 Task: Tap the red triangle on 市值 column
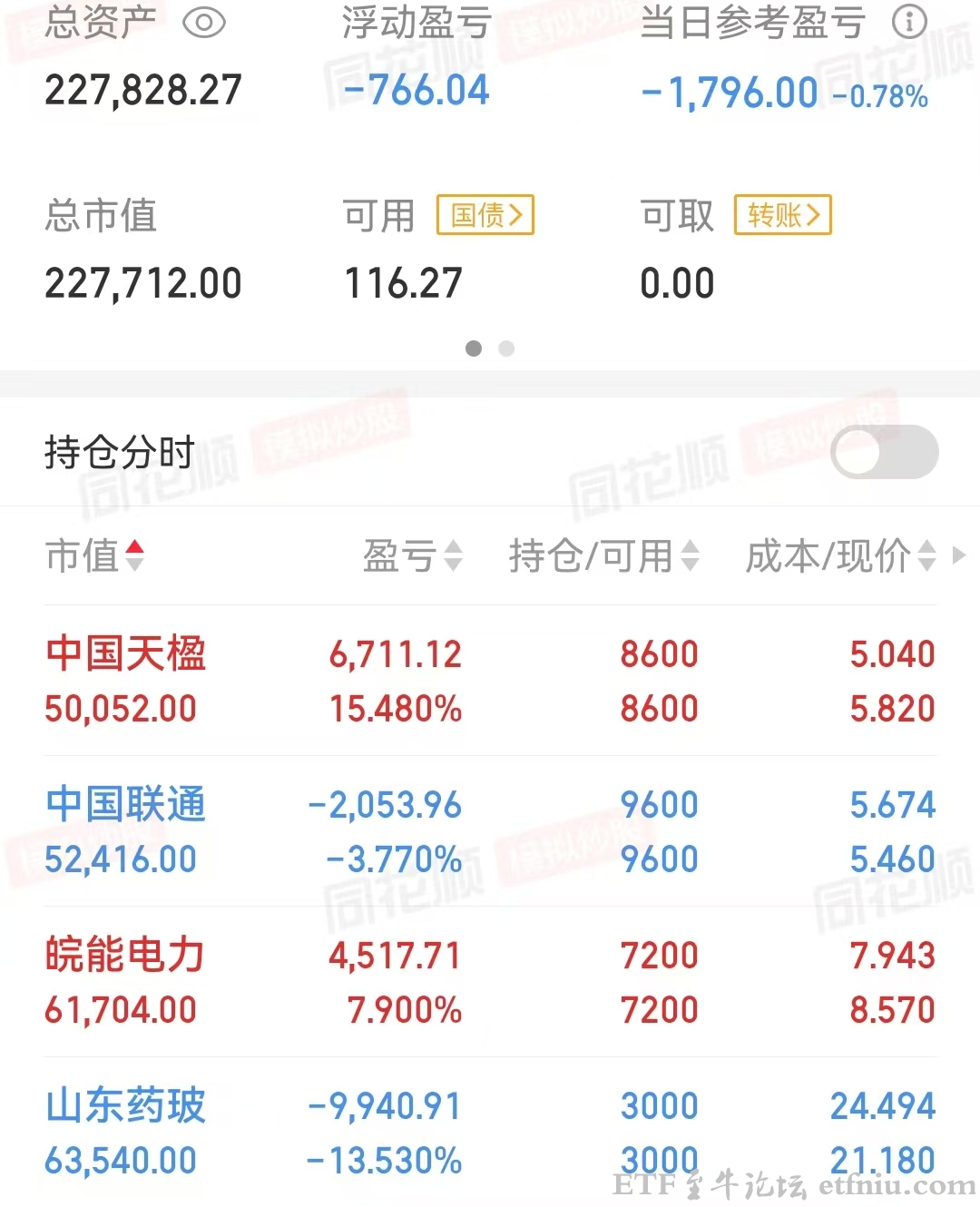point(134,549)
